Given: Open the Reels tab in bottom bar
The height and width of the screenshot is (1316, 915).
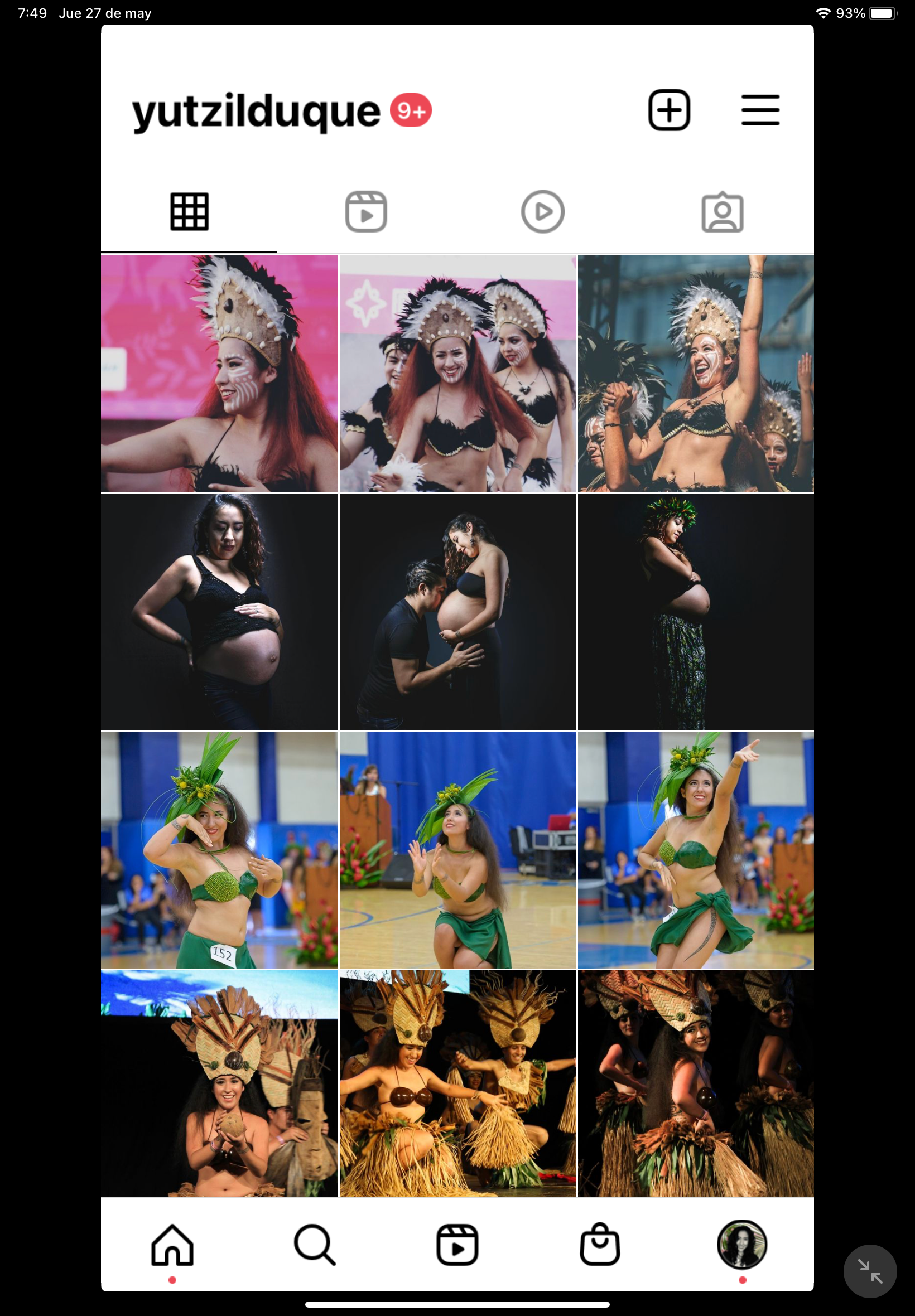Looking at the screenshot, I should (x=457, y=1245).
